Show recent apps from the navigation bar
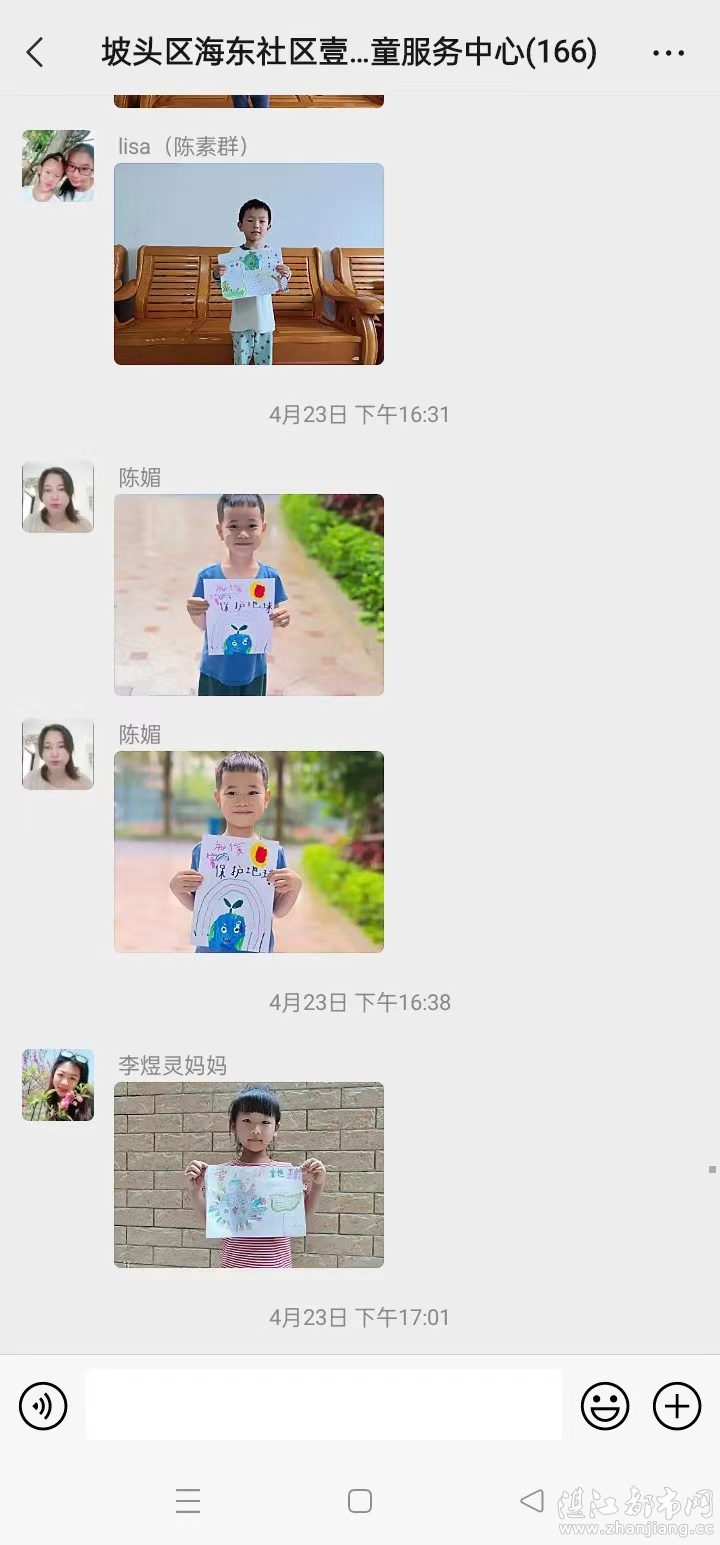The image size is (720, 1545). coord(188,1501)
